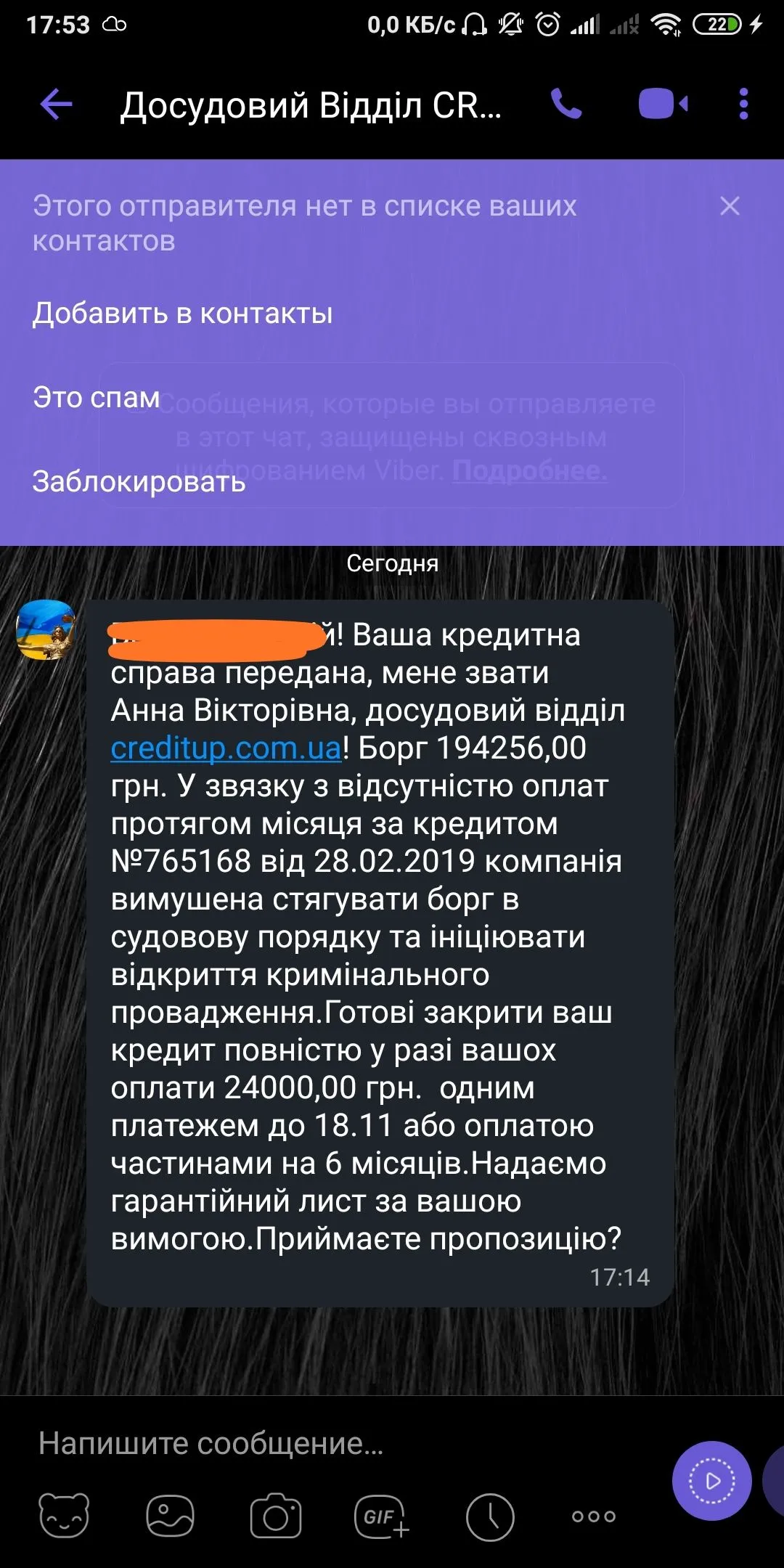Open the gallery image picker

170,1516
